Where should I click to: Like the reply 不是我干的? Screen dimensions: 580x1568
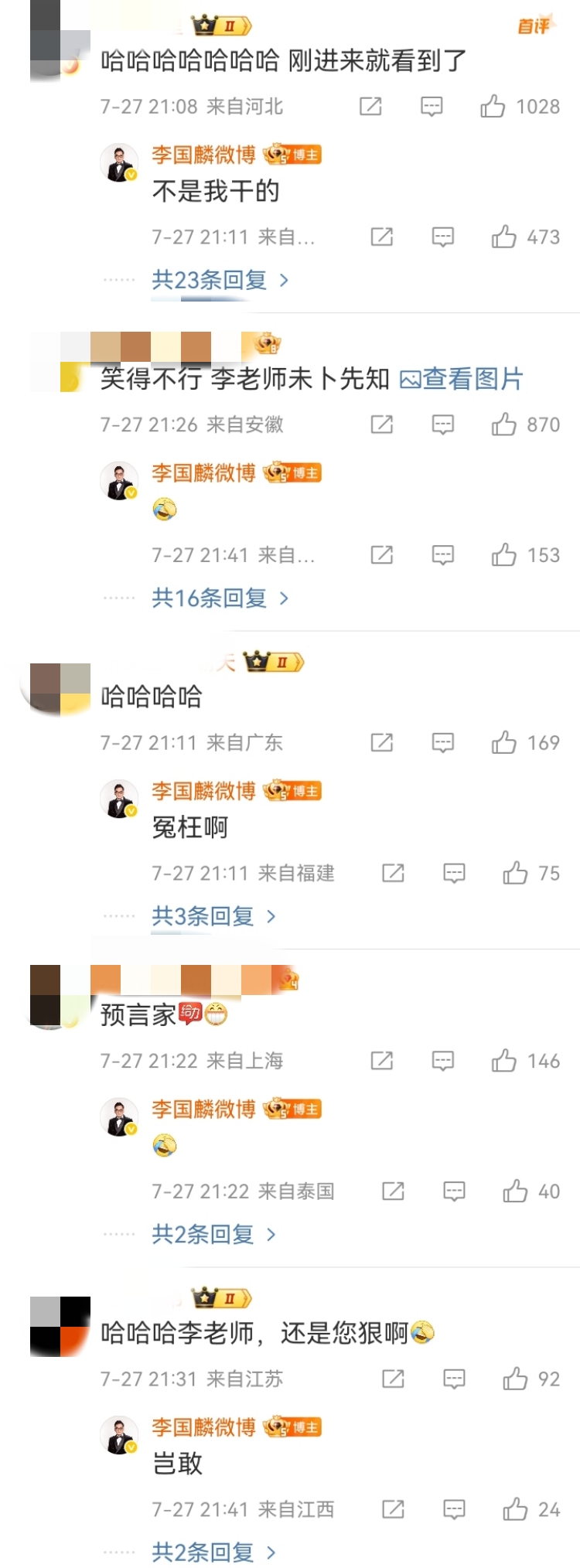tap(503, 237)
